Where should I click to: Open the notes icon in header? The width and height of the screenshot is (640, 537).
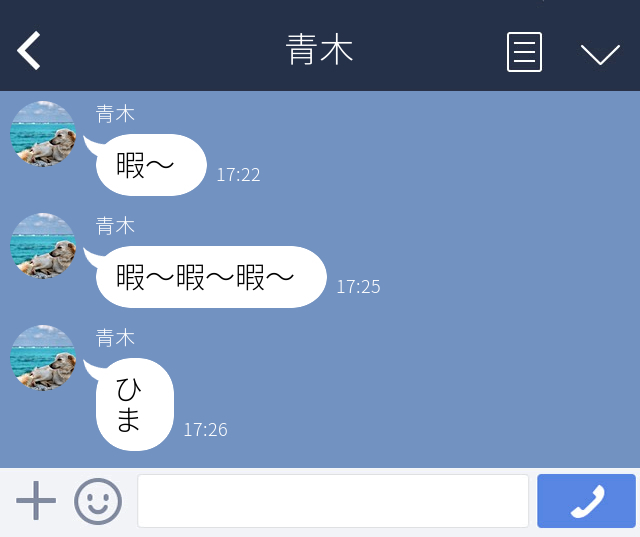[x=524, y=52]
